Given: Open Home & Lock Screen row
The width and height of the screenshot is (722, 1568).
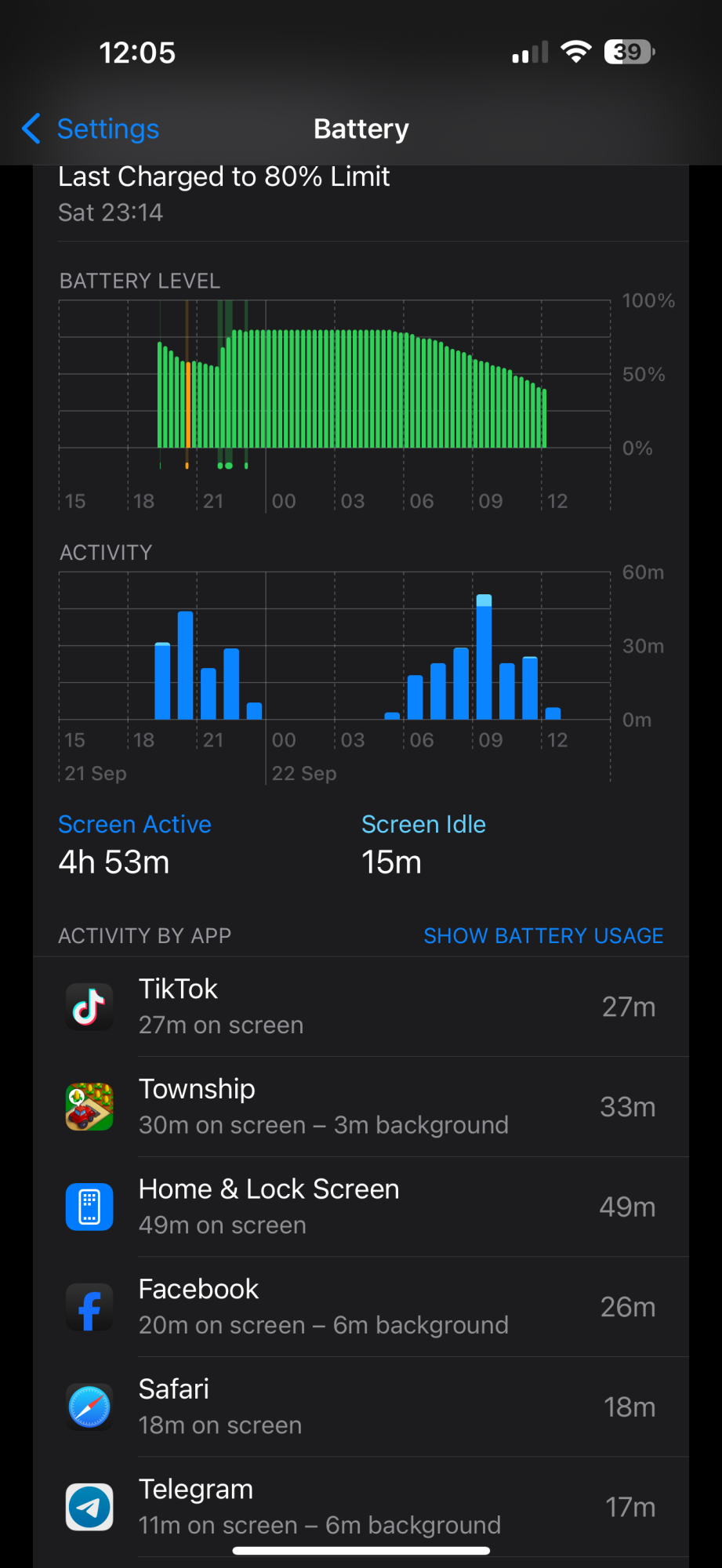Looking at the screenshot, I should [361, 1207].
